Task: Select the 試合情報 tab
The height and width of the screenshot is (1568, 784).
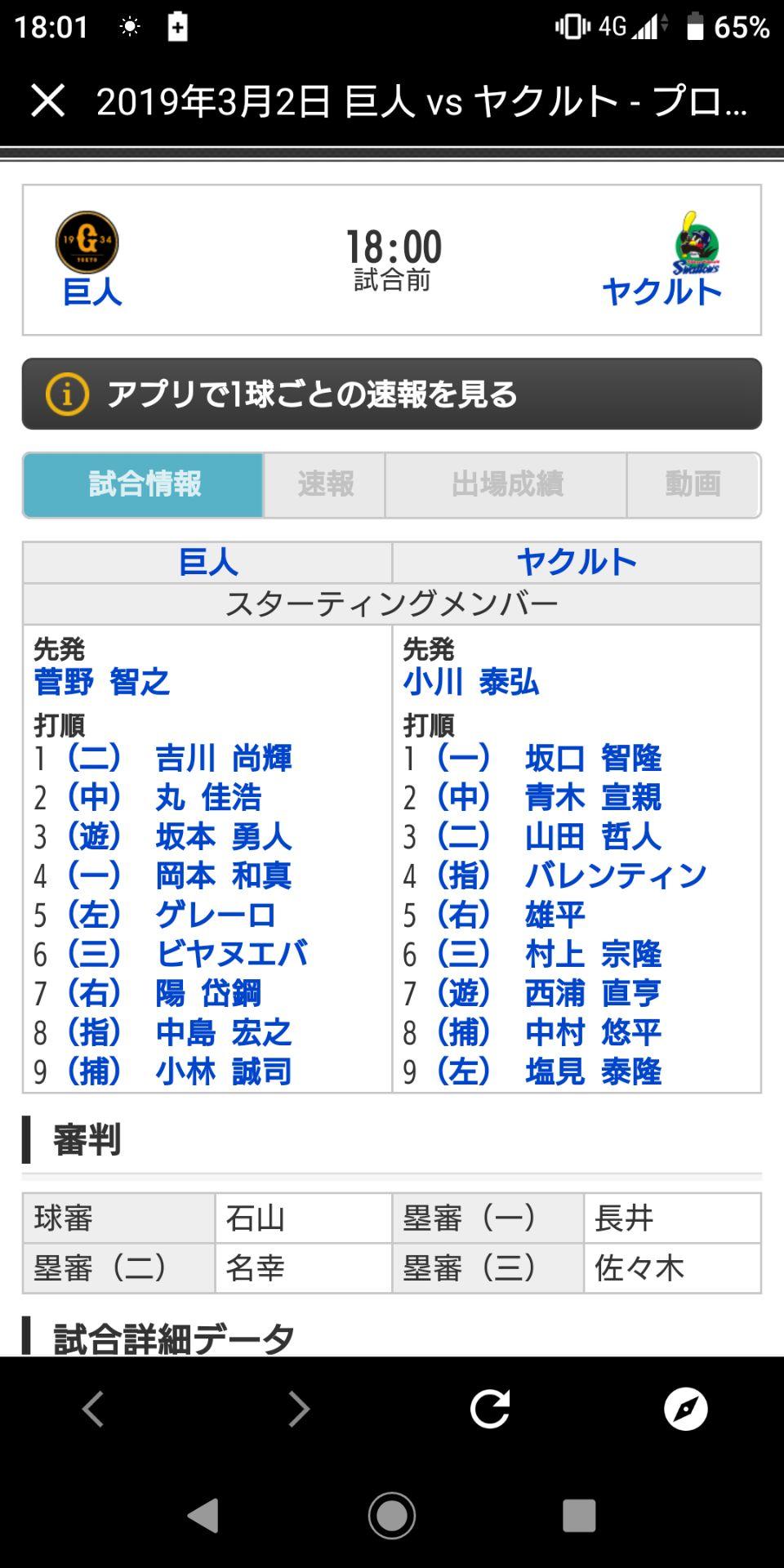Action: (x=144, y=484)
